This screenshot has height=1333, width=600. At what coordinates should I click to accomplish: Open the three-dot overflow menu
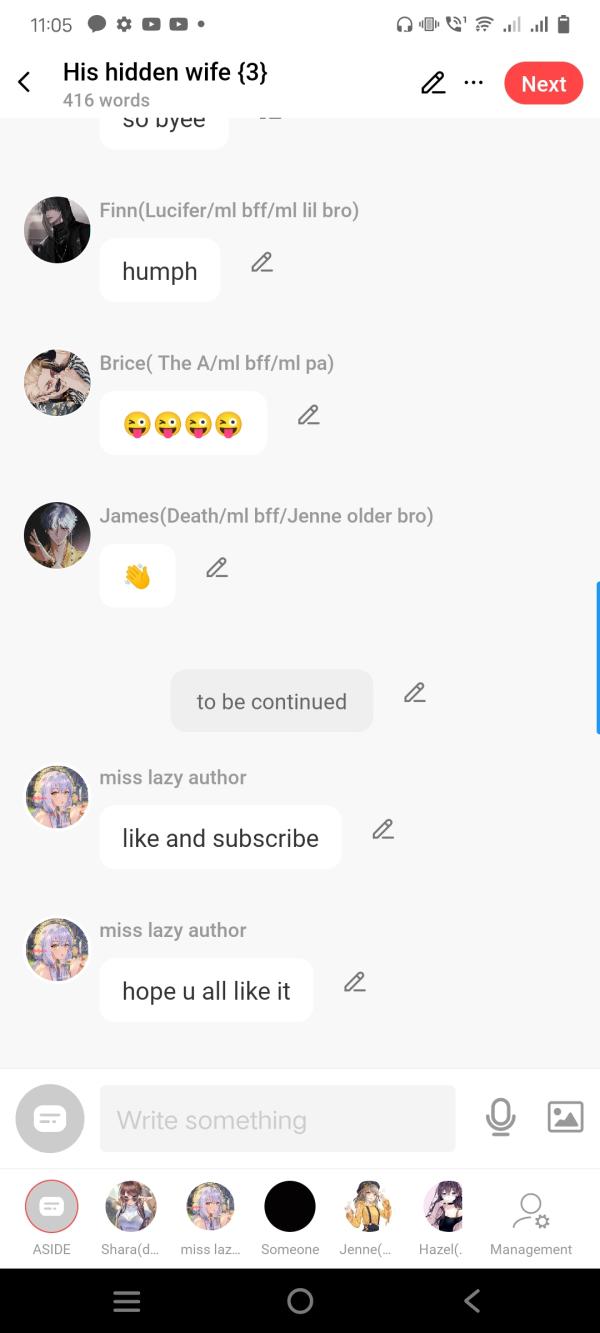(473, 83)
